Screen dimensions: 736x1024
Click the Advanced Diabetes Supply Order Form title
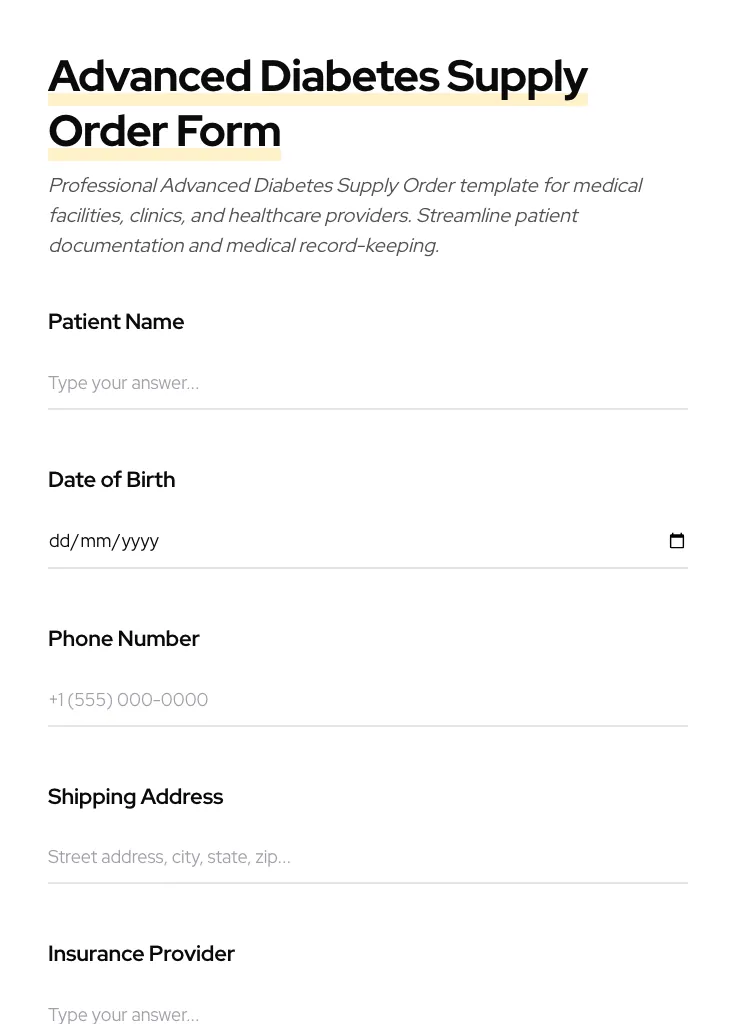318,103
